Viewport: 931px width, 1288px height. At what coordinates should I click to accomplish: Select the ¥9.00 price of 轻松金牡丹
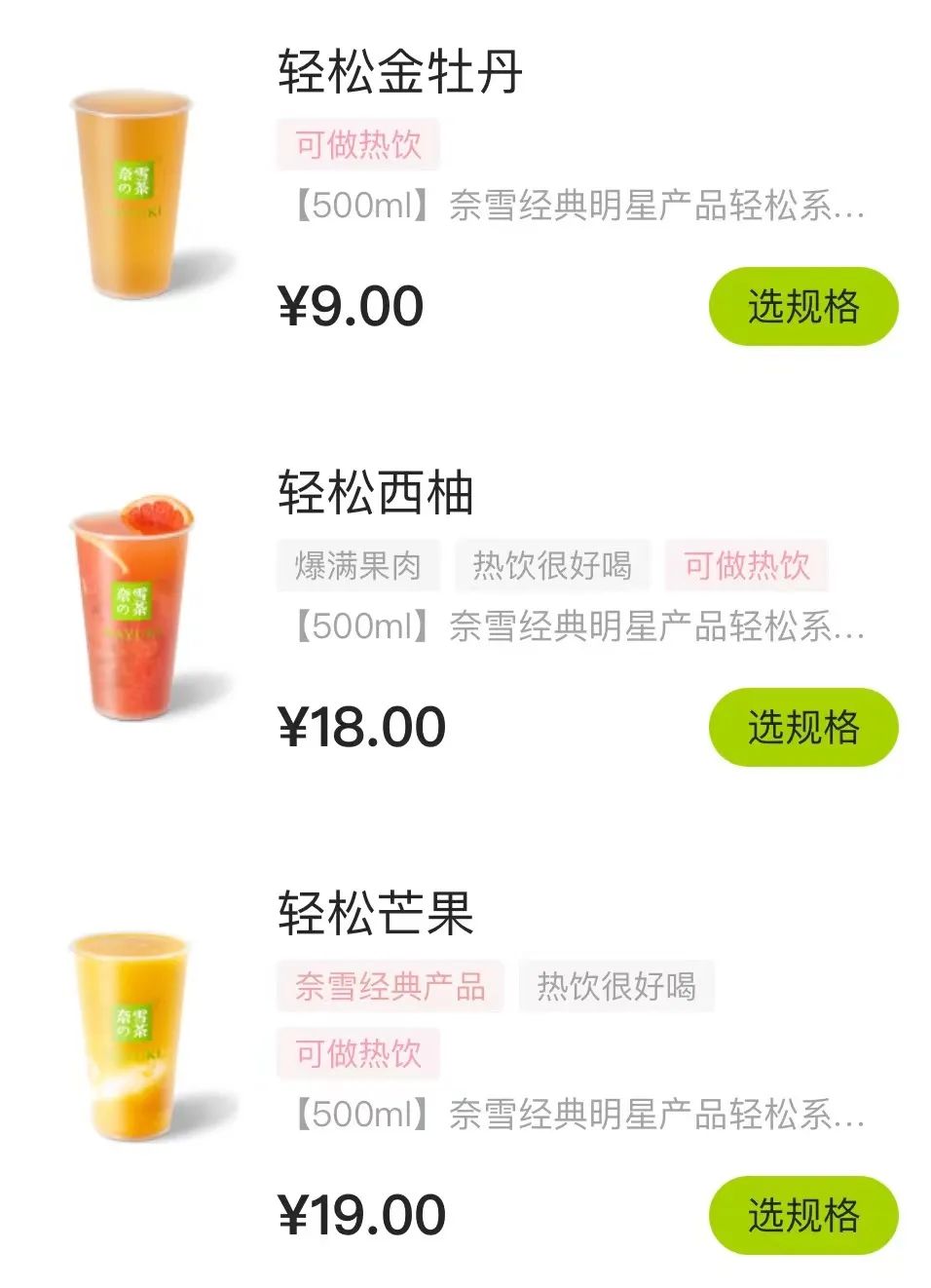click(x=351, y=305)
